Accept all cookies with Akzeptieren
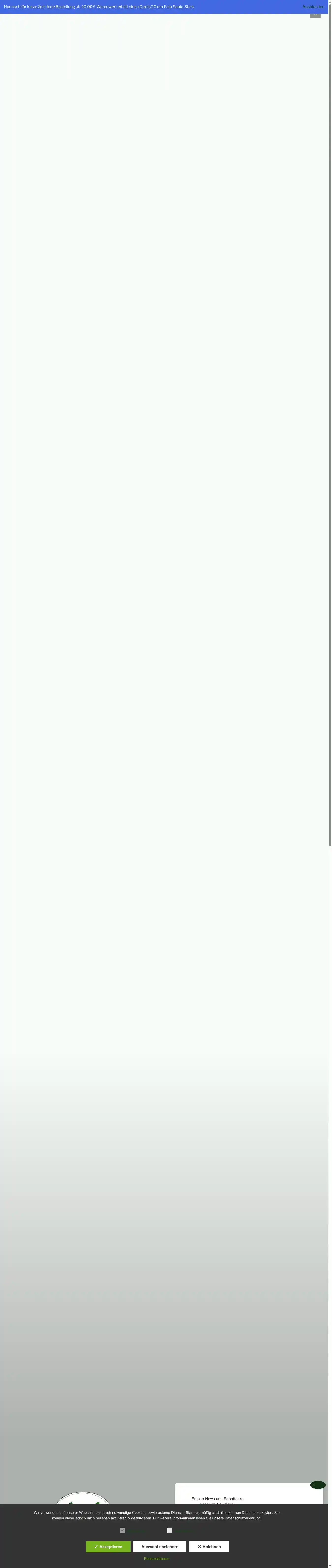The height and width of the screenshot is (1568, 332). 108,1546
